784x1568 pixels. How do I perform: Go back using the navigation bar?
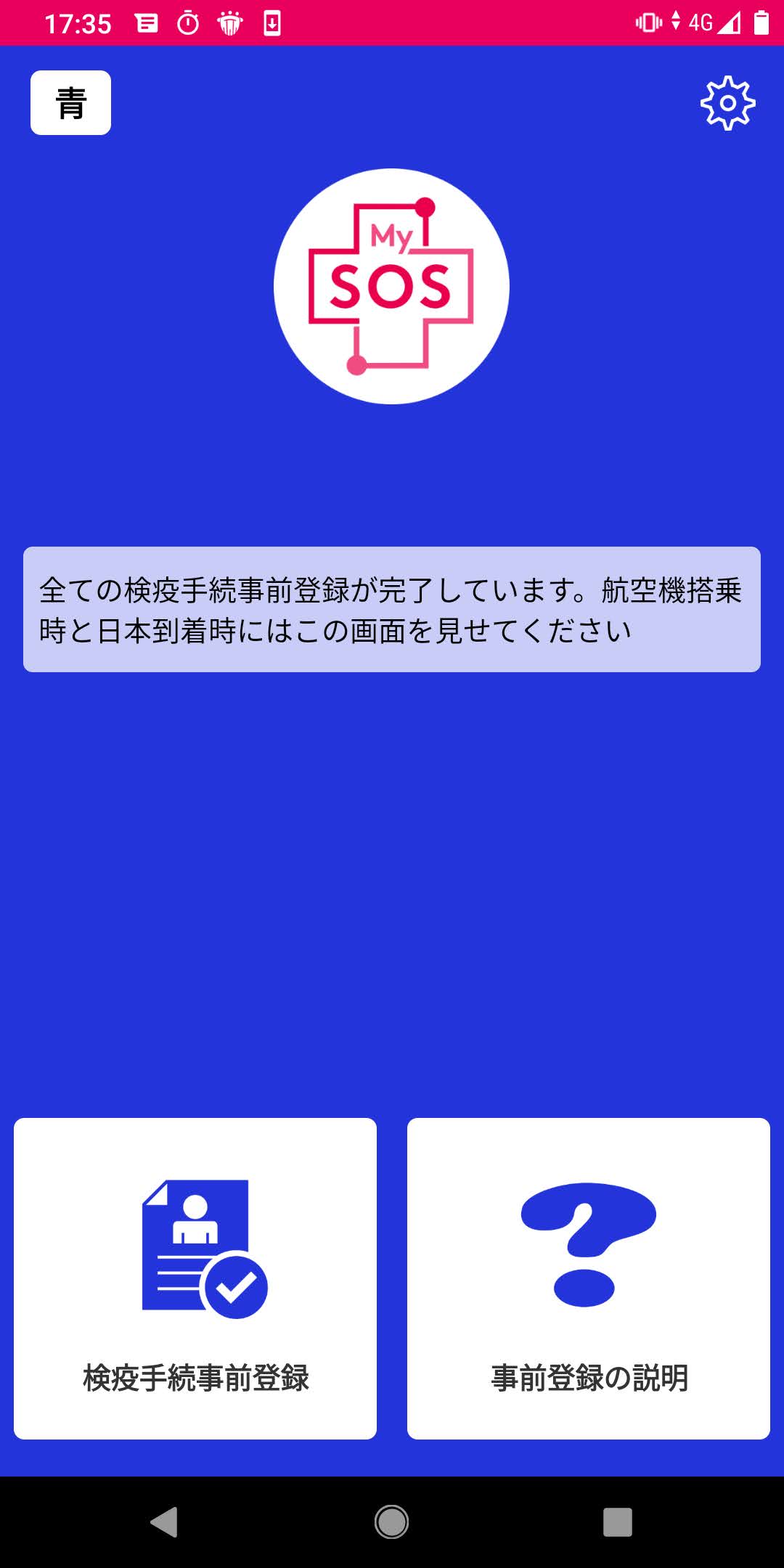[165, 1522]
